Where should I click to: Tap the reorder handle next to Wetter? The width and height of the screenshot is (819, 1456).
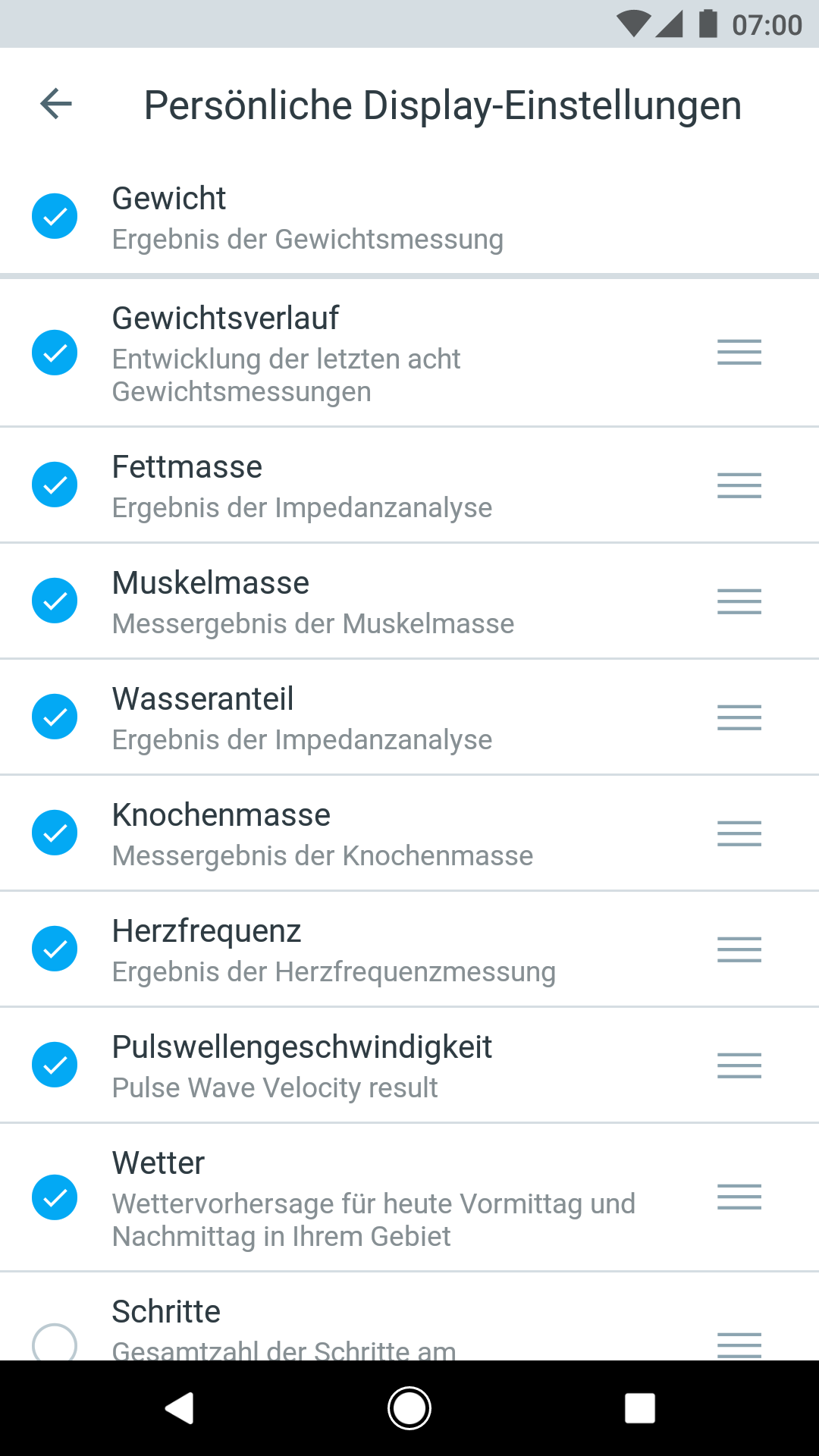pyautogui.click(x=739, y=1197)
